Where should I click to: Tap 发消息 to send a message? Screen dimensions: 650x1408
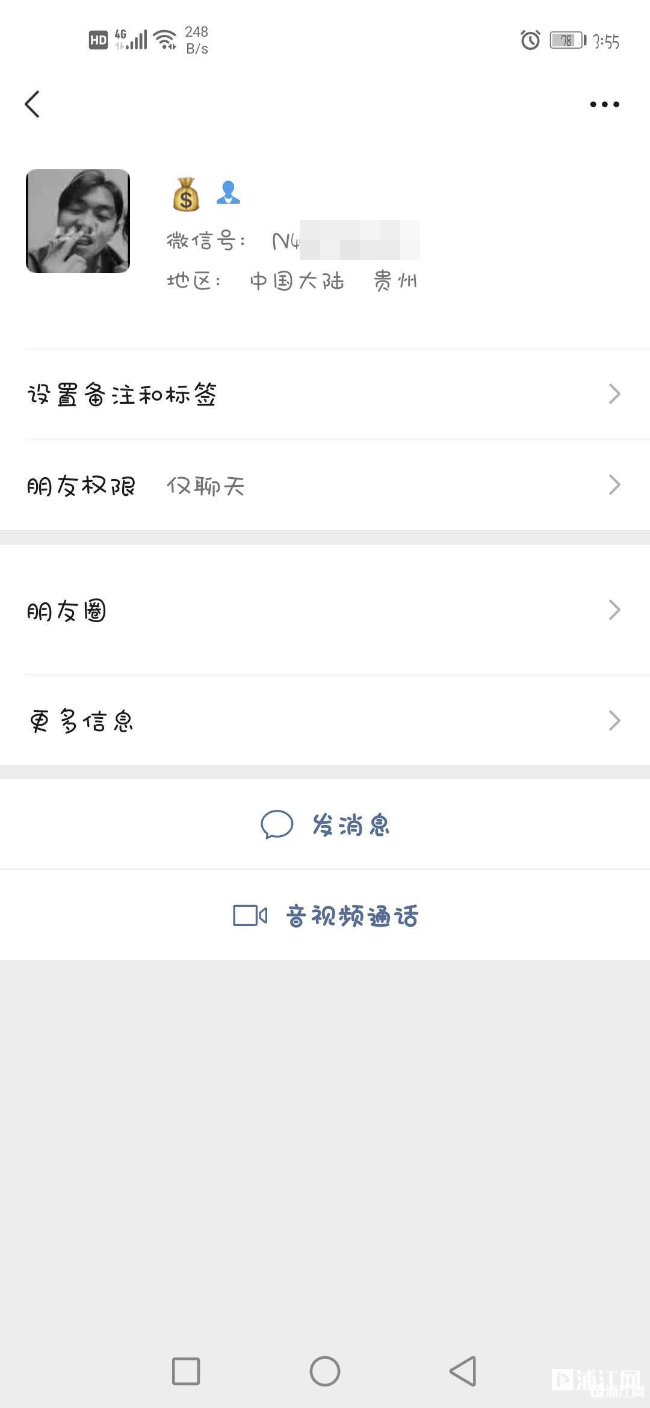[325, 824]
